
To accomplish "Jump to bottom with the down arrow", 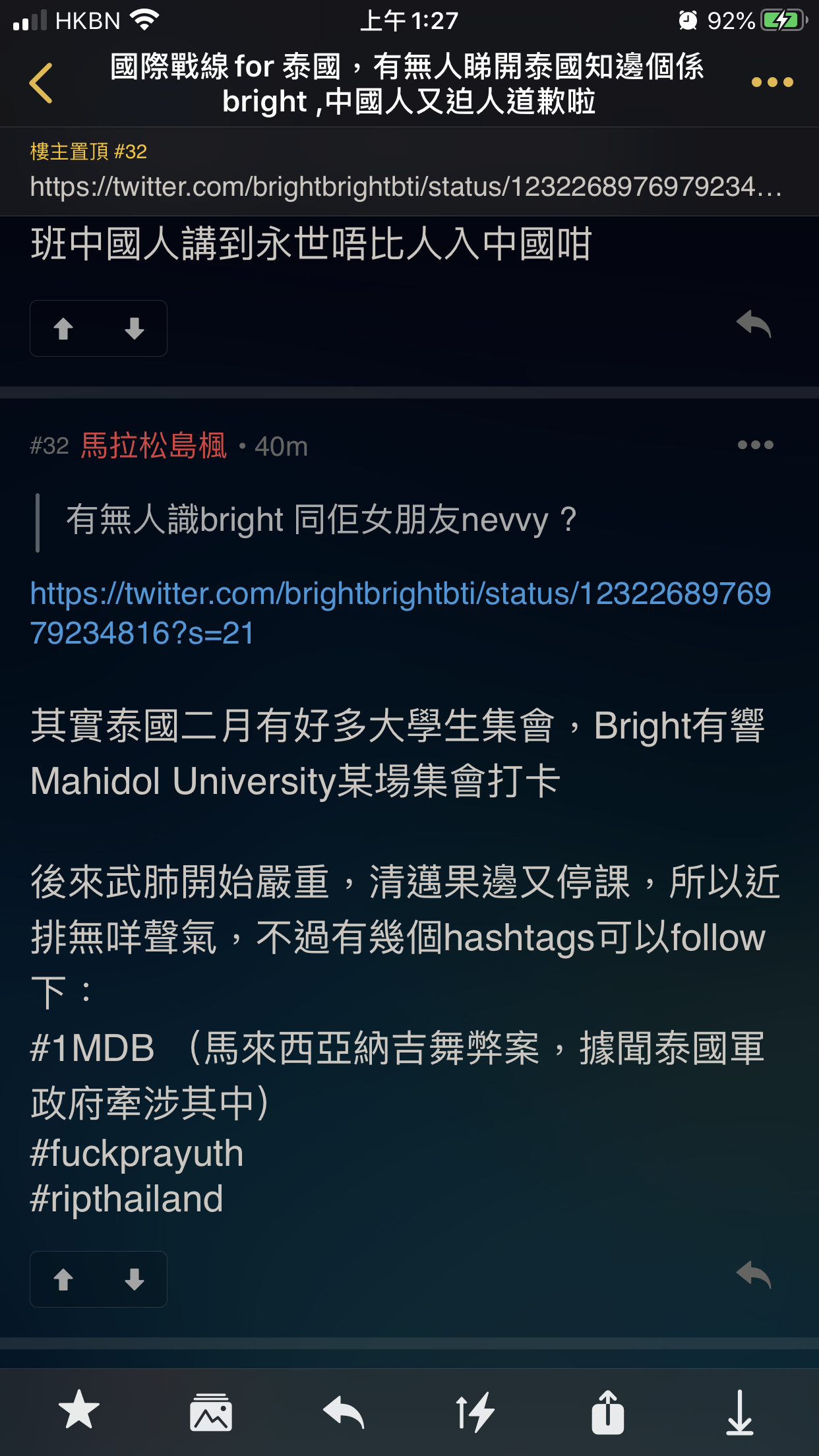I will [740, 1412].
